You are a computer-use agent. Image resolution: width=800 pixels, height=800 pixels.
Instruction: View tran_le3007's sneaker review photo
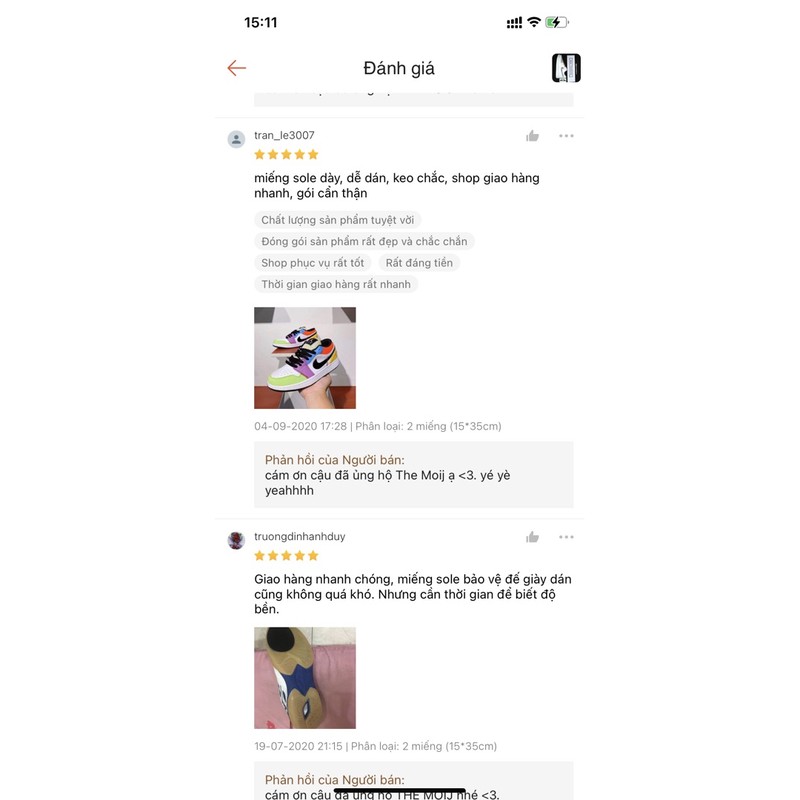tap(305, 358)
